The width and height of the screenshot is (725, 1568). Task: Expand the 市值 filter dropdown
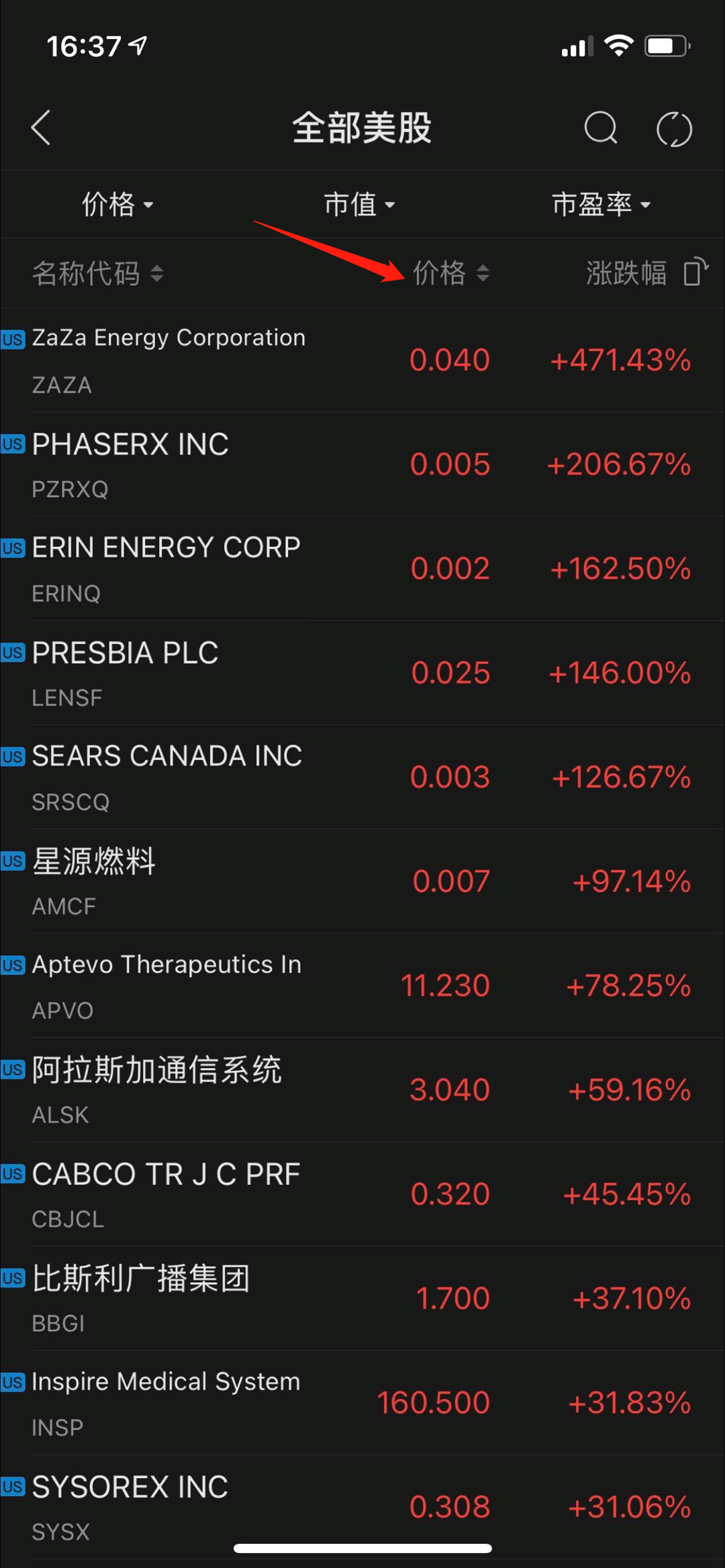359,204
